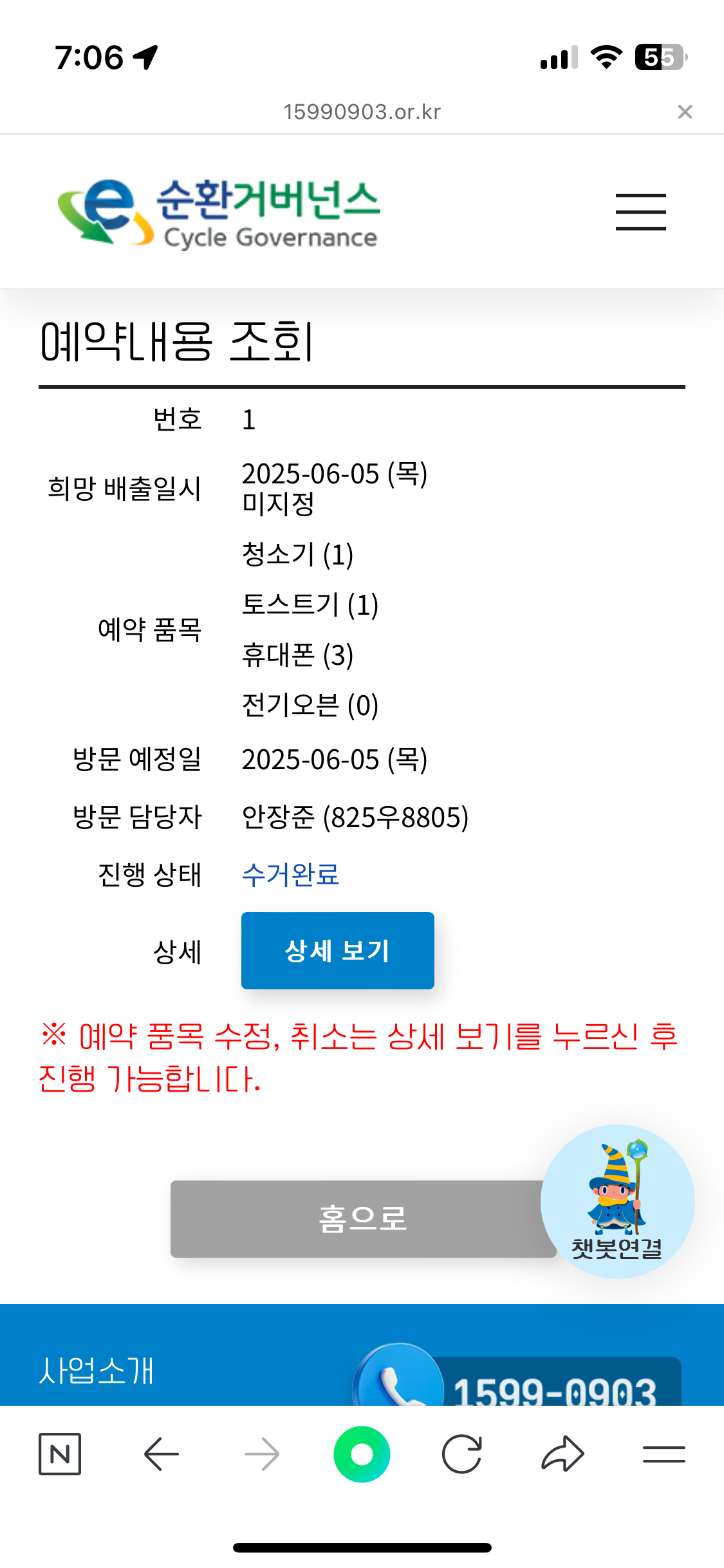Go home with the 홈으로 button
This screenshot has height=1568, width=724.
click(363, 1218)
